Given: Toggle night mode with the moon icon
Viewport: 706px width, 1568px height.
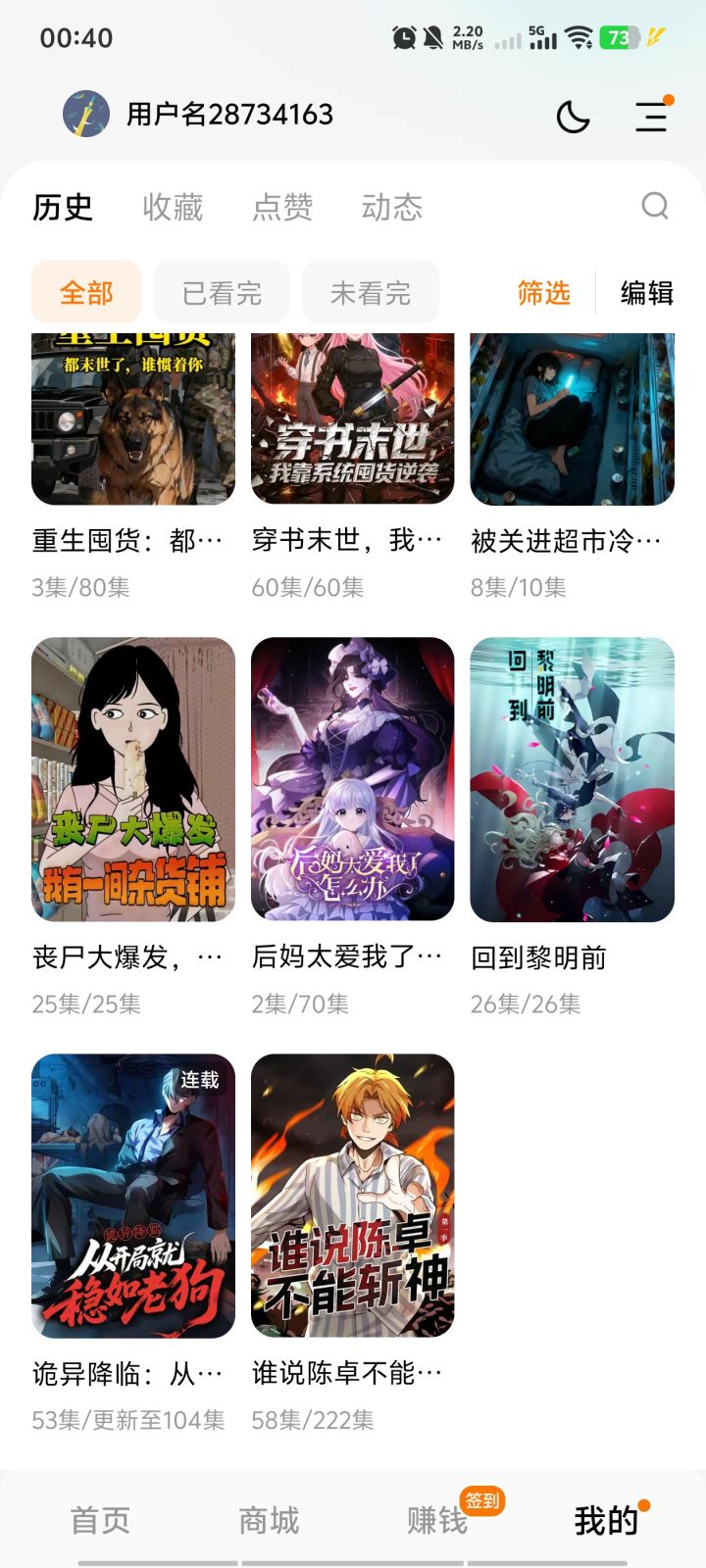Looking at the screenshot, I should click(573, 118).
